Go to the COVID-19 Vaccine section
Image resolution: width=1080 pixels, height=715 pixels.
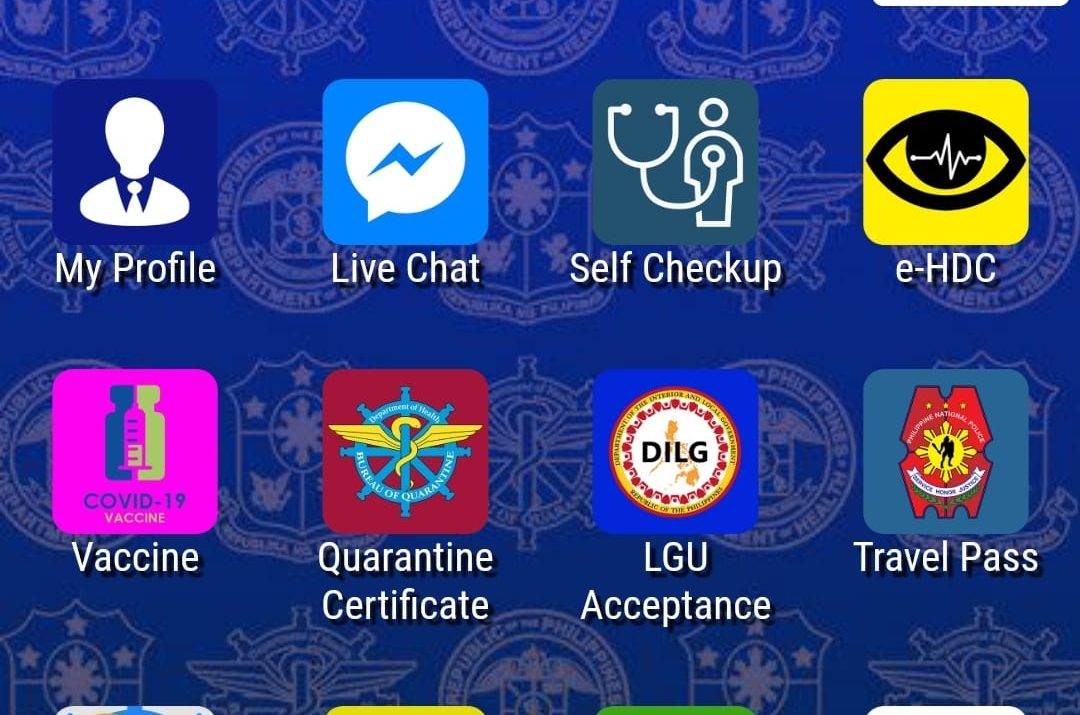tap(135, 451)
